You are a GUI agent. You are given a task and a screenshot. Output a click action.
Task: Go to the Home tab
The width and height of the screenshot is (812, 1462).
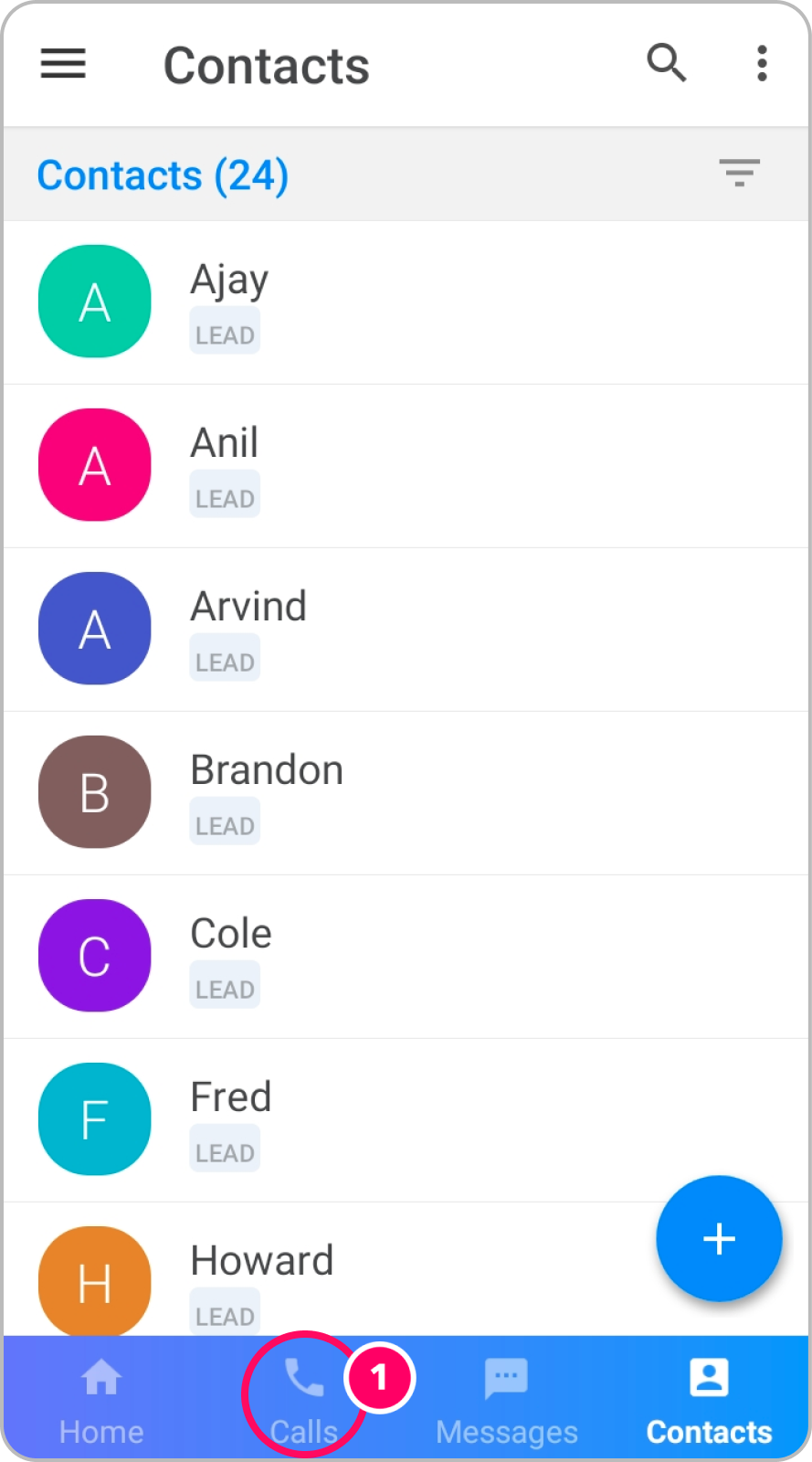click(x=101, y=1399)
